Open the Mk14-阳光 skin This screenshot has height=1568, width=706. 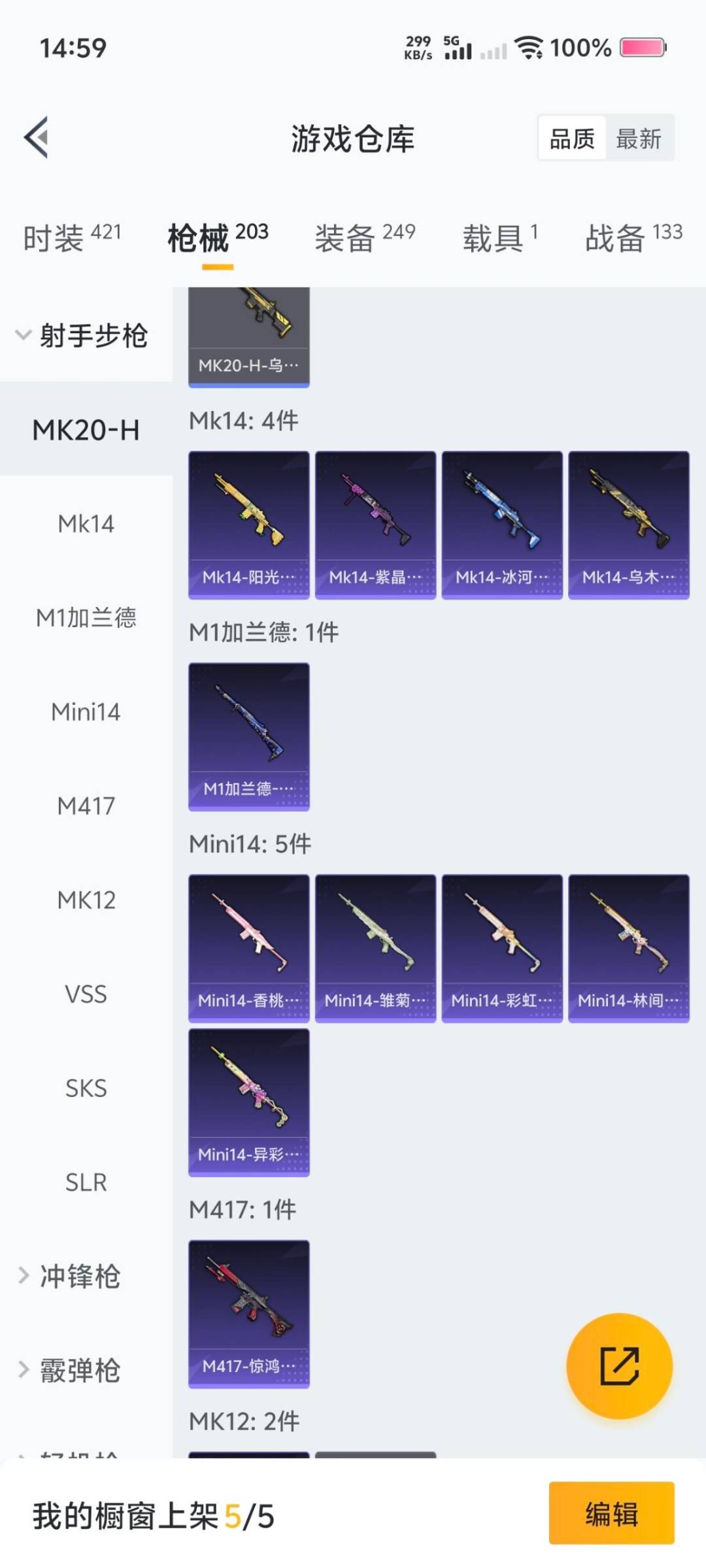click(x=248, y=523)
